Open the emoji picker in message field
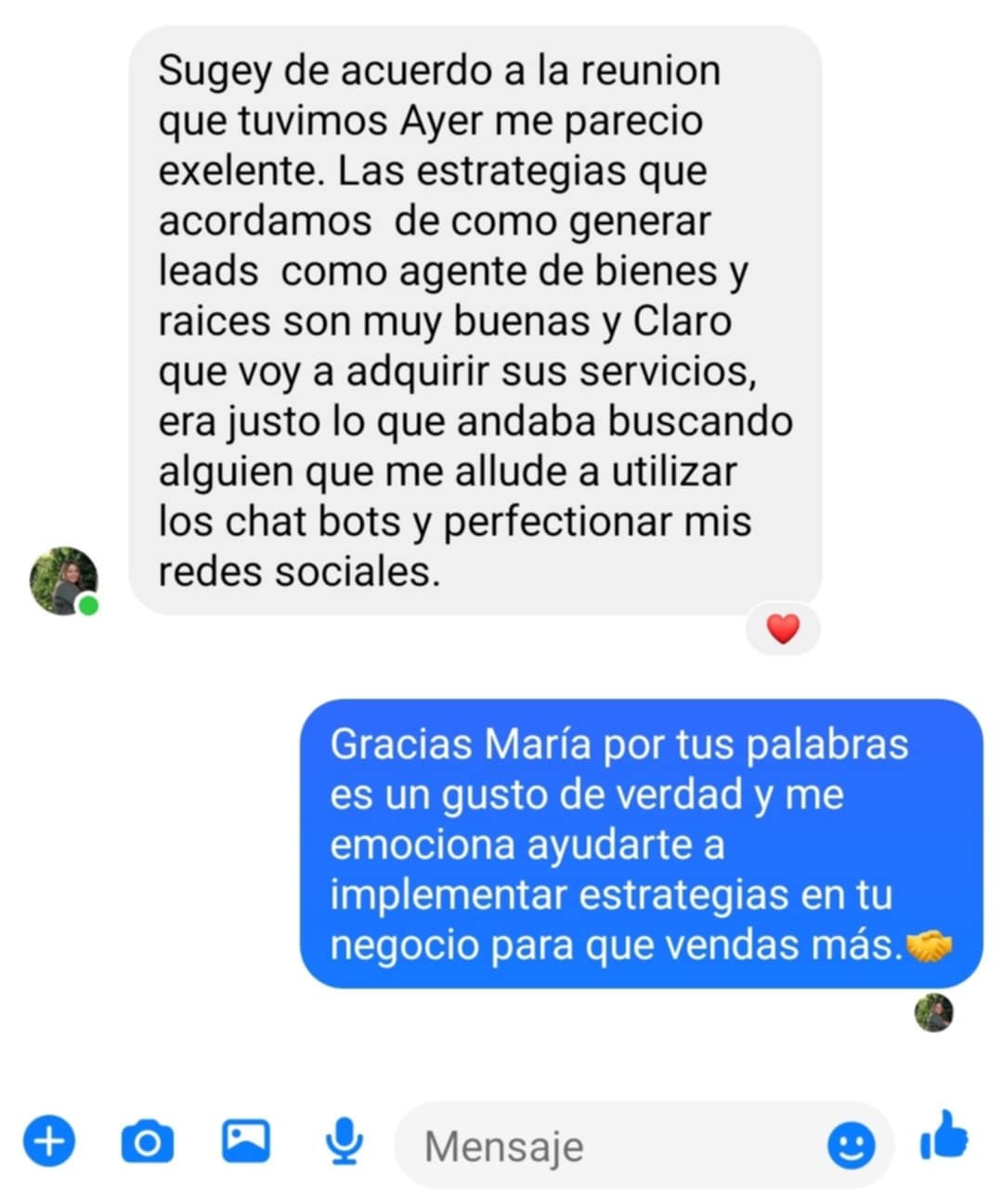This screenshot has height=1204, width=1002. point(851,1146)
